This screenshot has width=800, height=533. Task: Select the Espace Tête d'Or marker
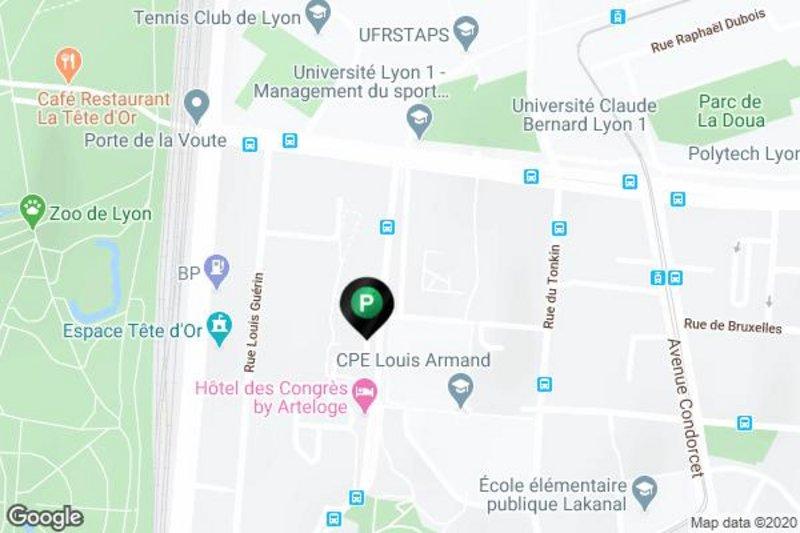(221, 325)
